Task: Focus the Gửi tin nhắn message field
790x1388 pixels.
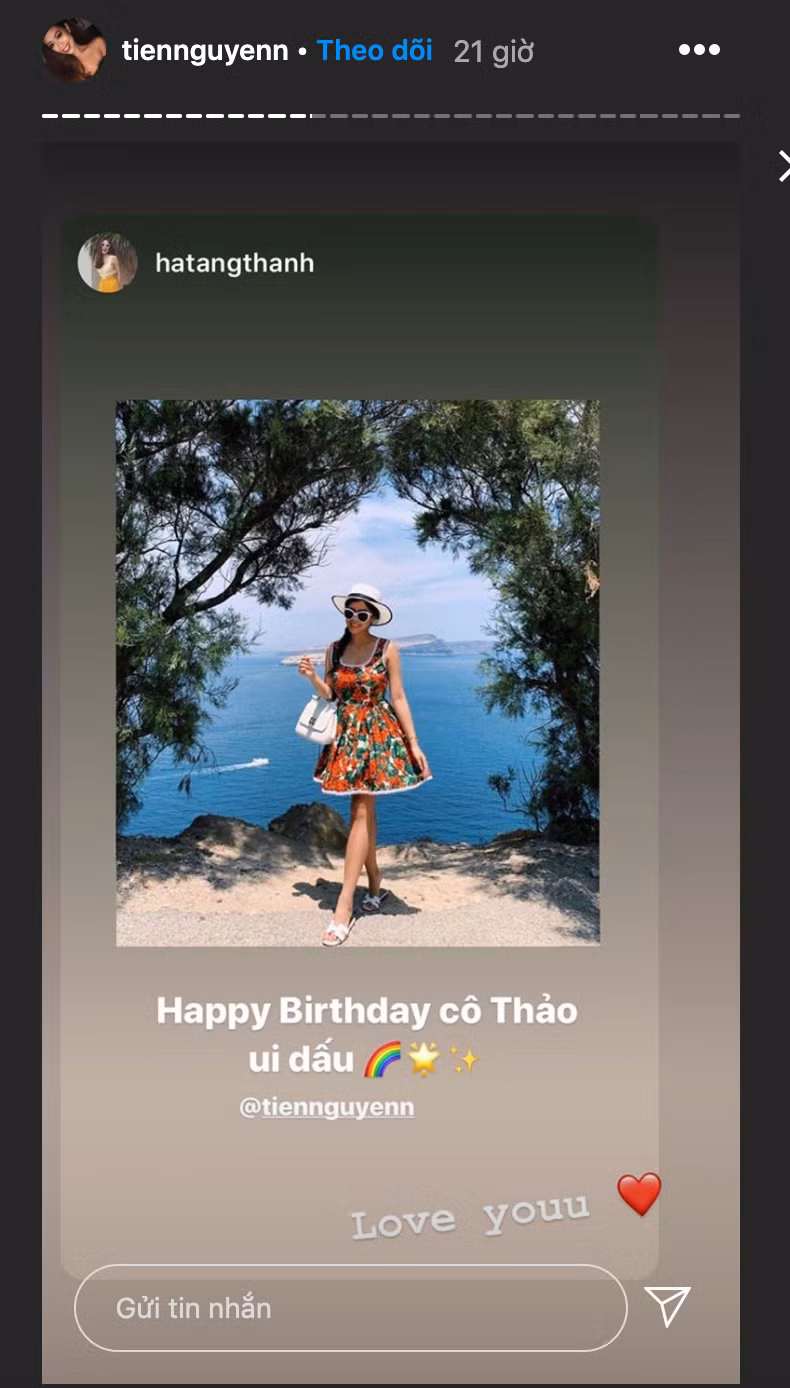Action: point(350,1308)
